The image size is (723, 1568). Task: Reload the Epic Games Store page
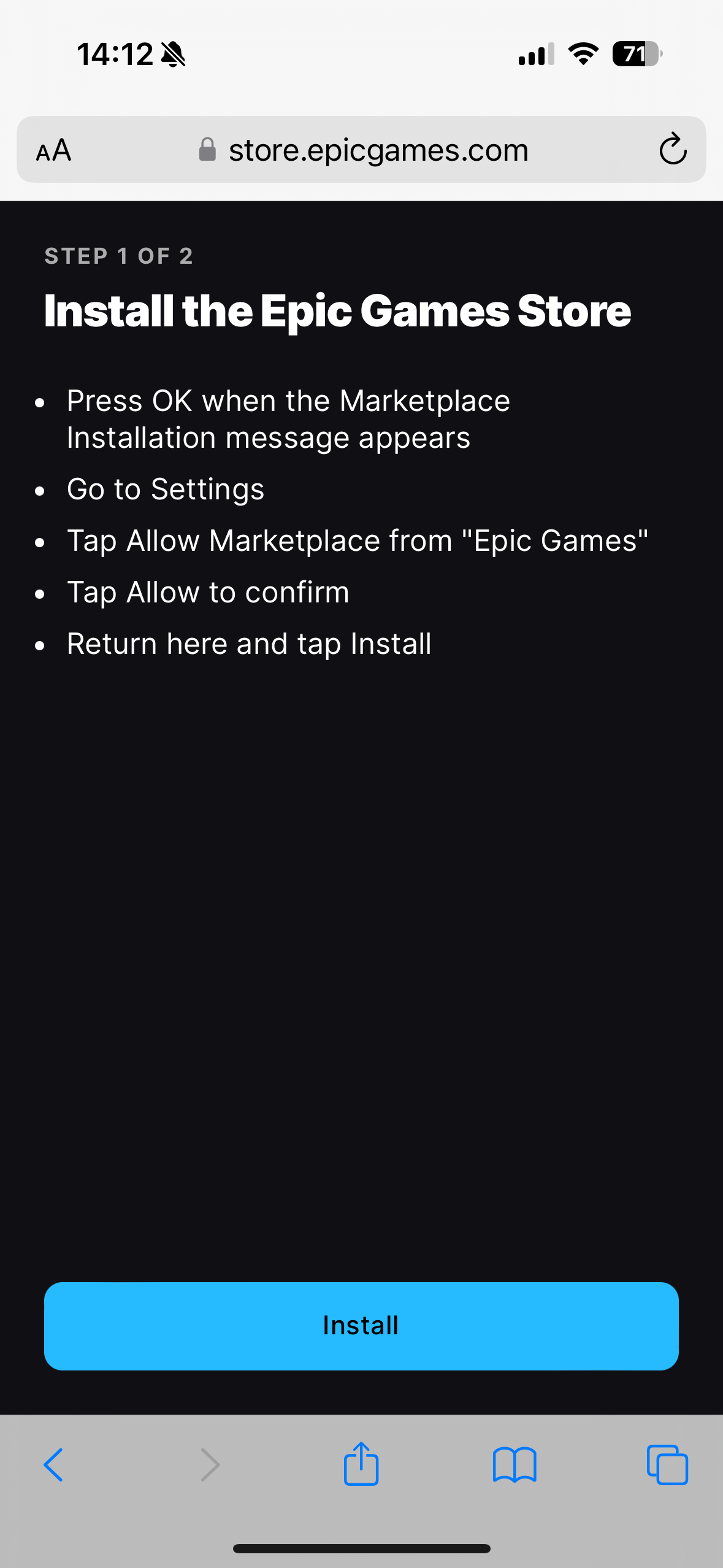[672, 149]
